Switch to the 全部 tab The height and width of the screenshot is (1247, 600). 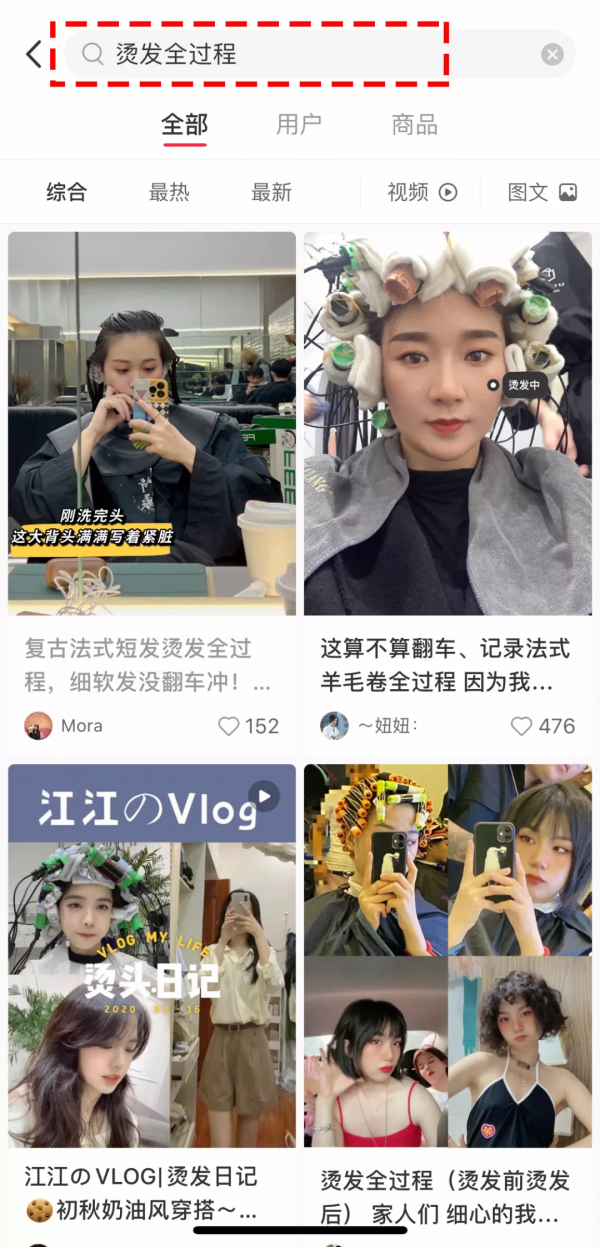[185, 125]
